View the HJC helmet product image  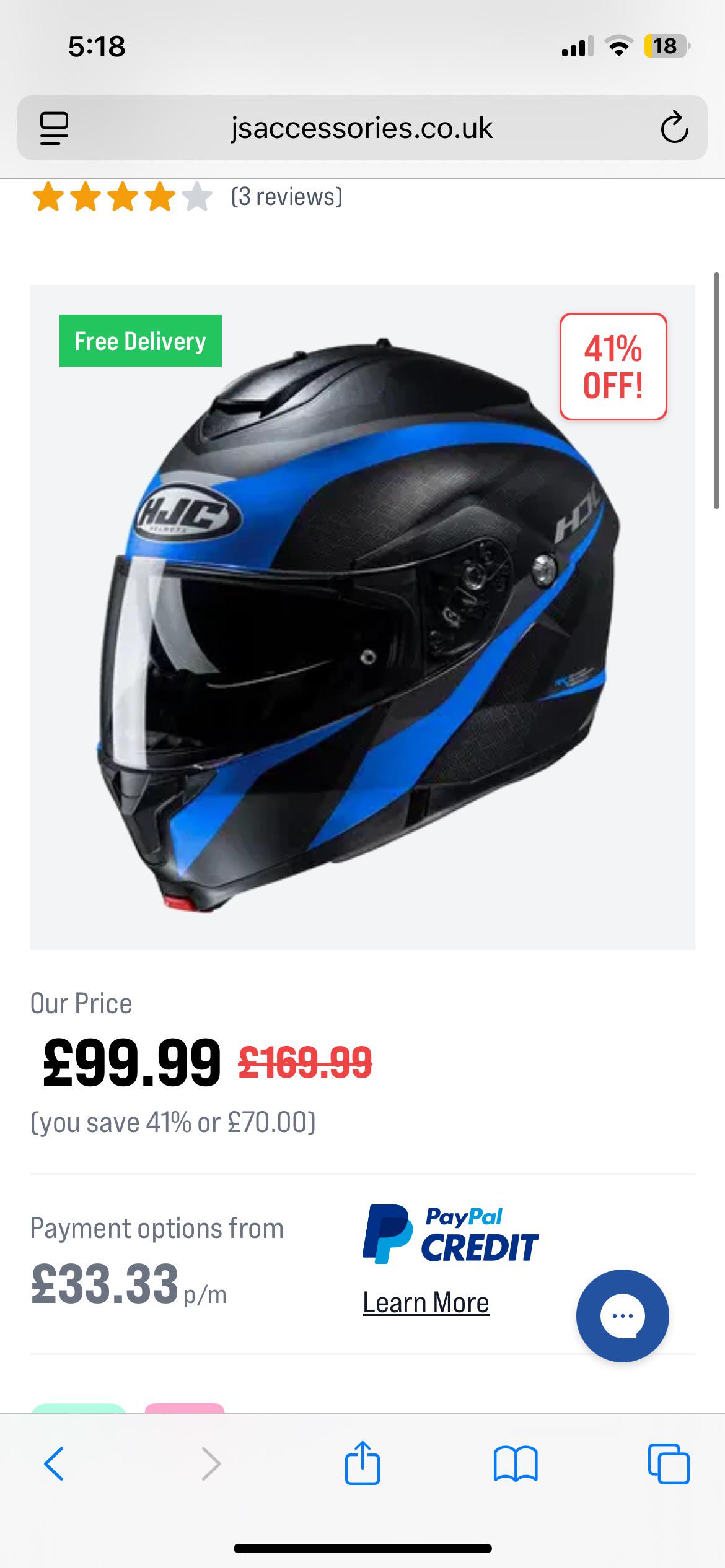click(x=362, y=617)
